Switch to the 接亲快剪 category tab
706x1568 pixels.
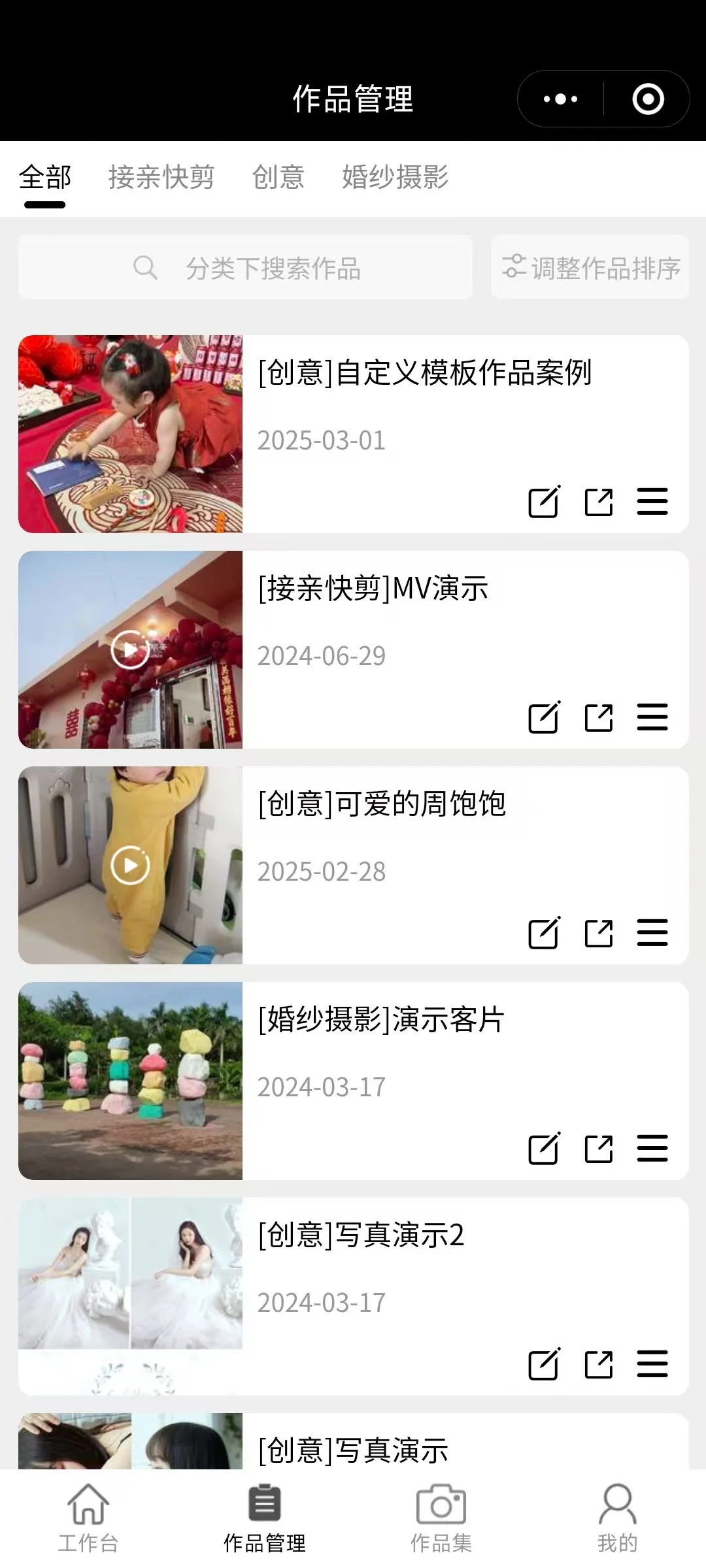click(x=161, y=177)
